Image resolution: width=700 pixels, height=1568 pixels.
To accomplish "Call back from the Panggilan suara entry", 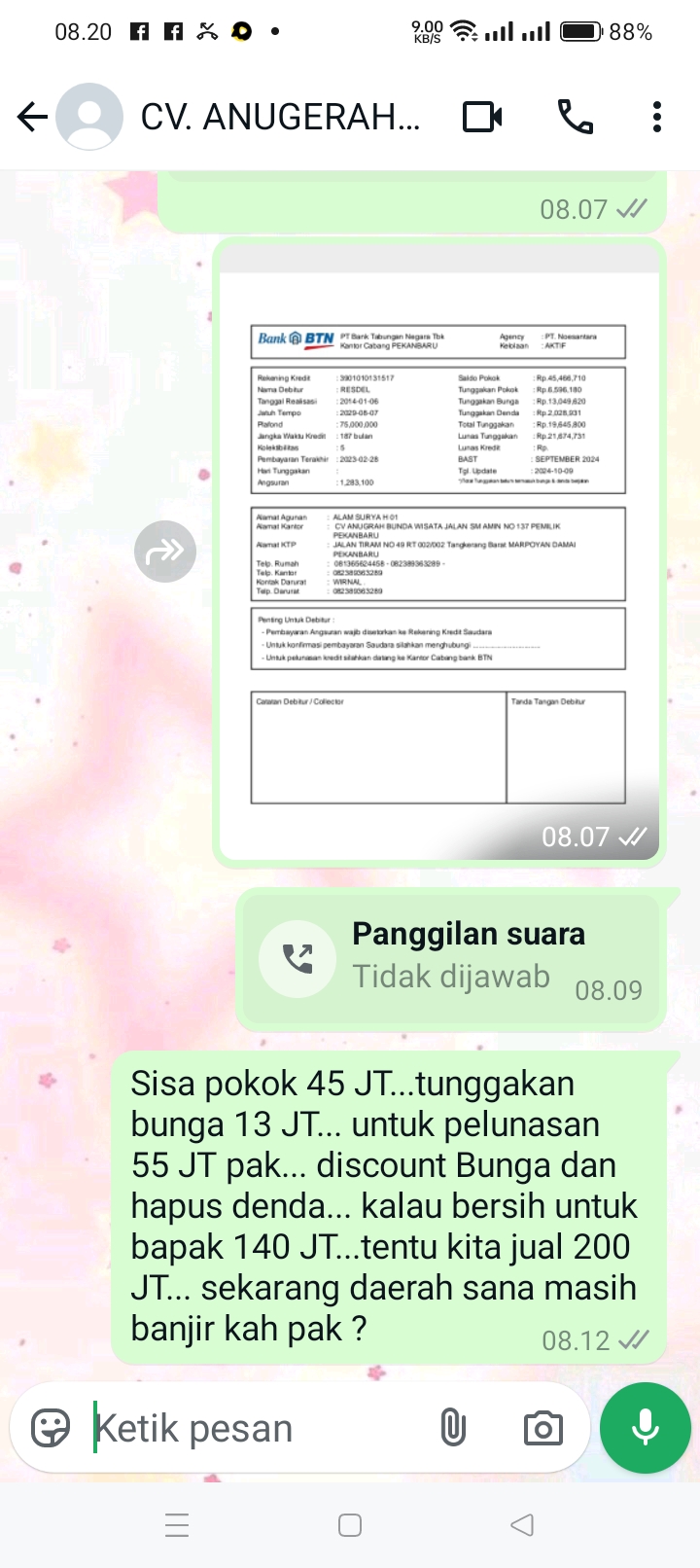I will click(297, 958).
